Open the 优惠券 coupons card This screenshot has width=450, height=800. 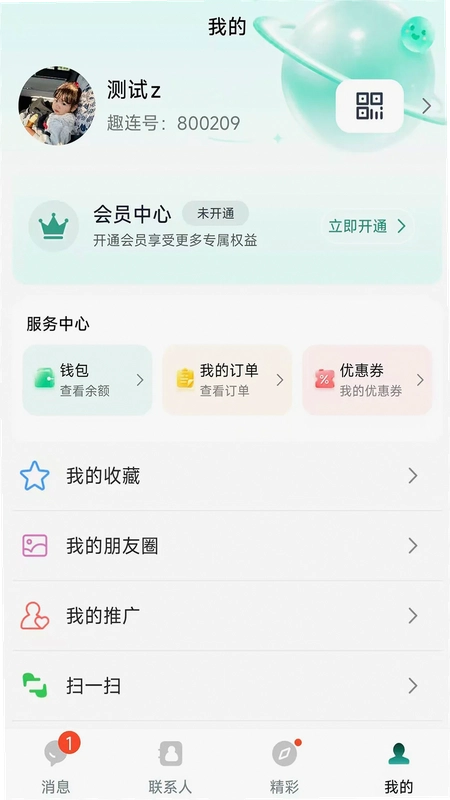[367, 380]
